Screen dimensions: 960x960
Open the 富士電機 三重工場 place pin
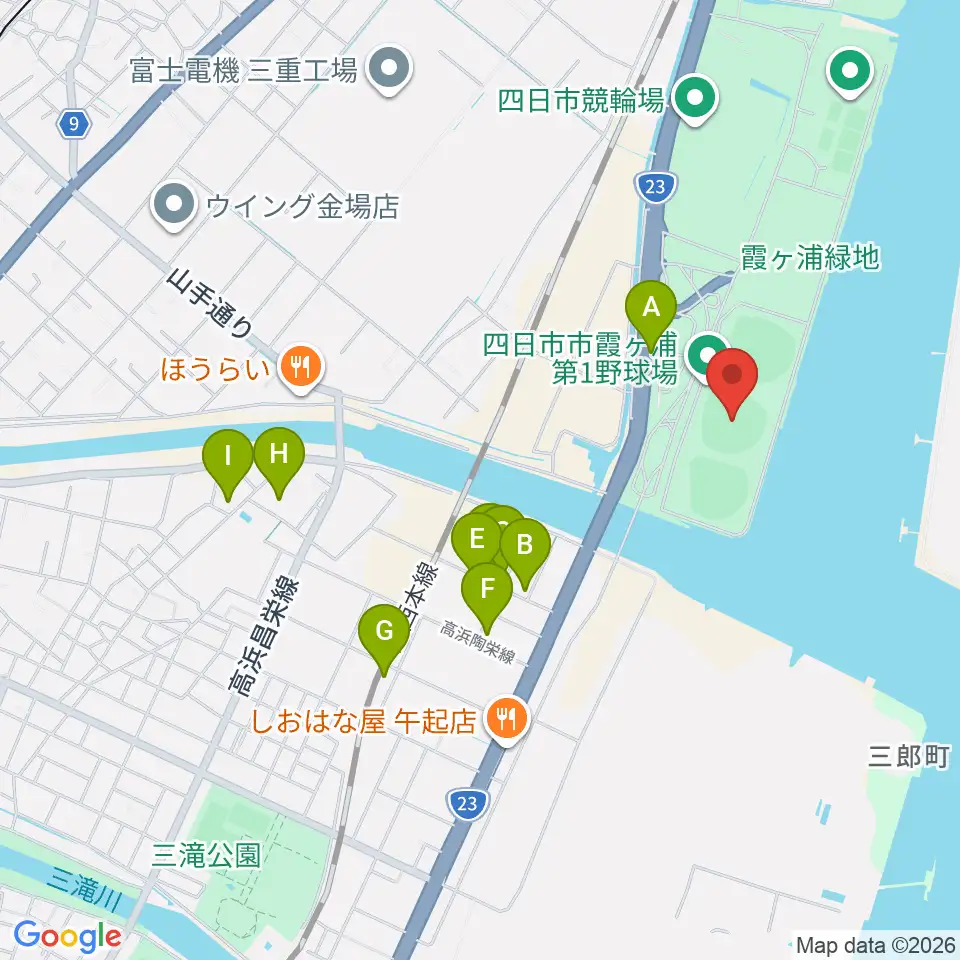(389, 71)
